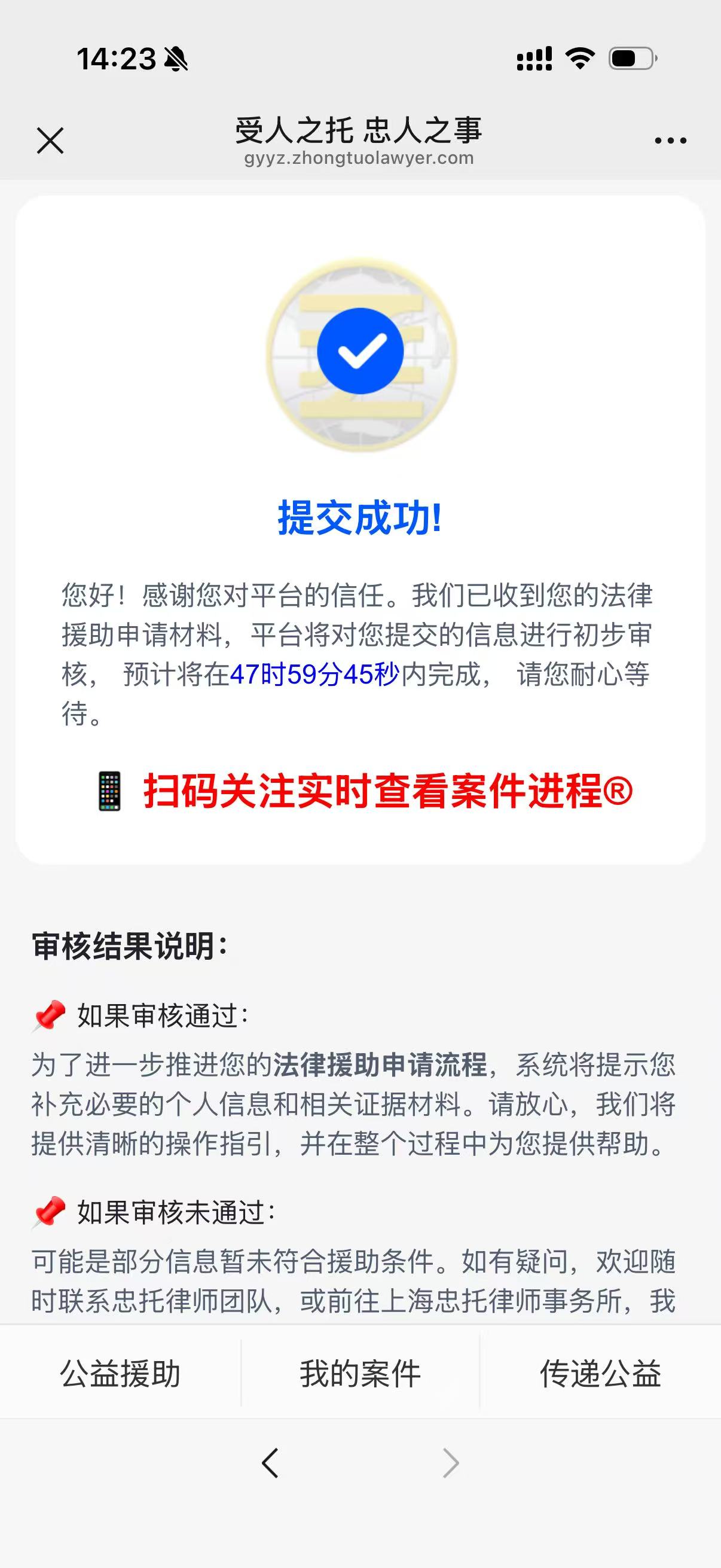Open the 传递公益 menu
Viewport: 721px width, 1568px height.
pyautogui.click(x=600, y=1374)
